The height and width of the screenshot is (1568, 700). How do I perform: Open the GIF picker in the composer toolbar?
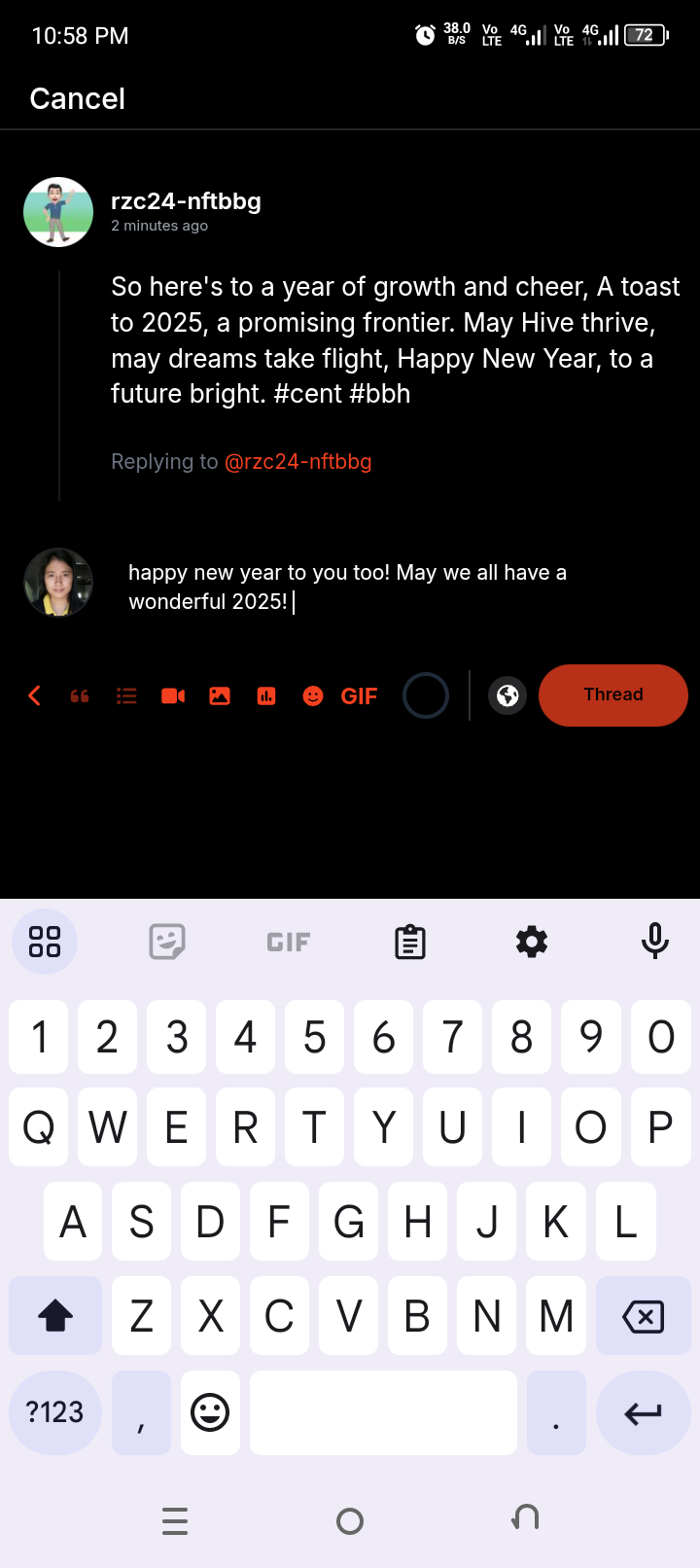tap(359, 695)
